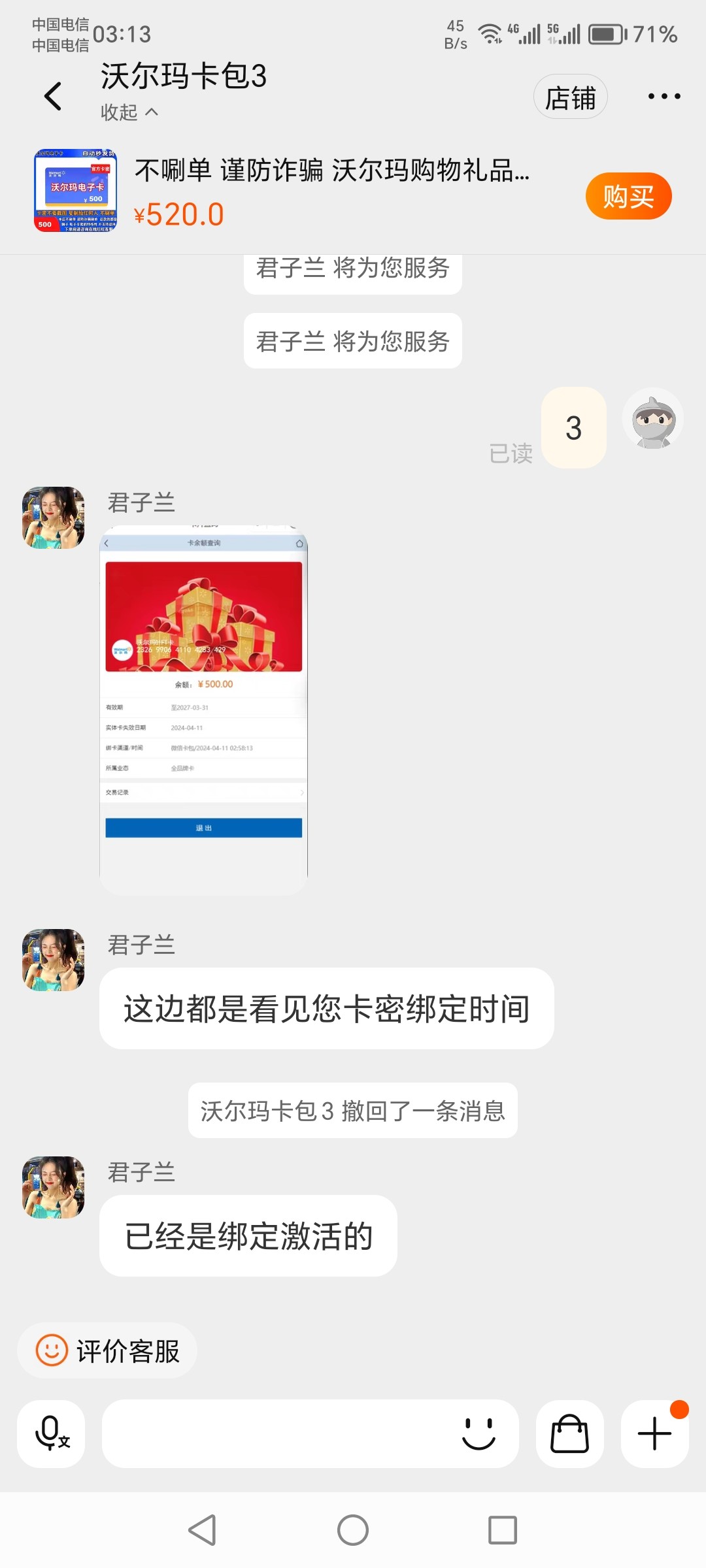Open the 店铺 store page
This screenshot has width=706, height=1568.
pos(570,97)
